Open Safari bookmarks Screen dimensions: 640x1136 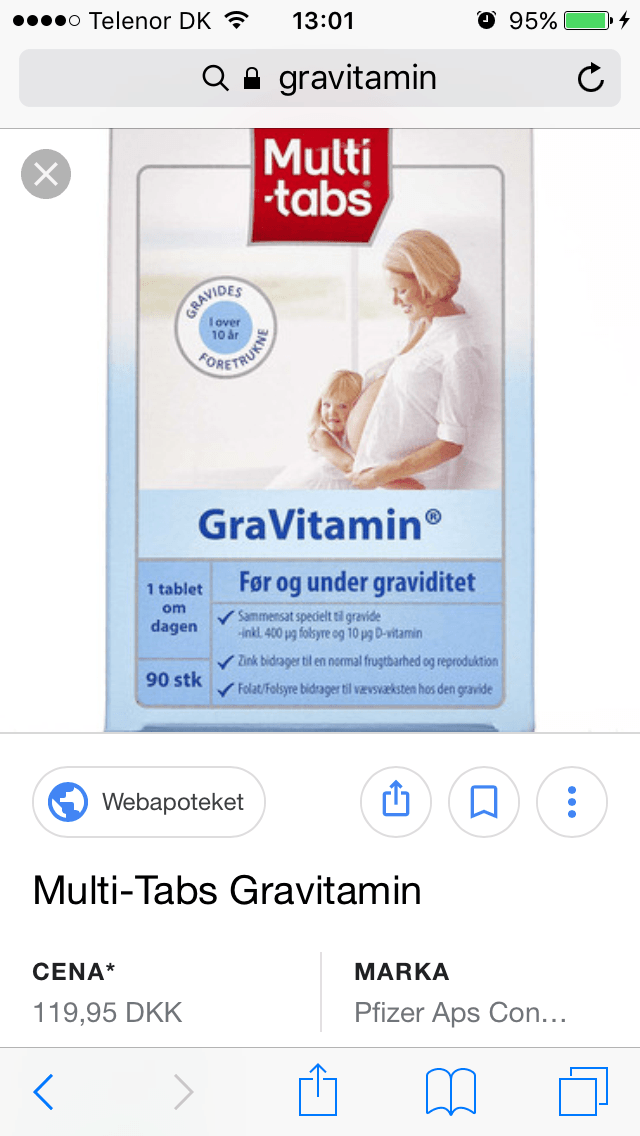click(451, 1092)
